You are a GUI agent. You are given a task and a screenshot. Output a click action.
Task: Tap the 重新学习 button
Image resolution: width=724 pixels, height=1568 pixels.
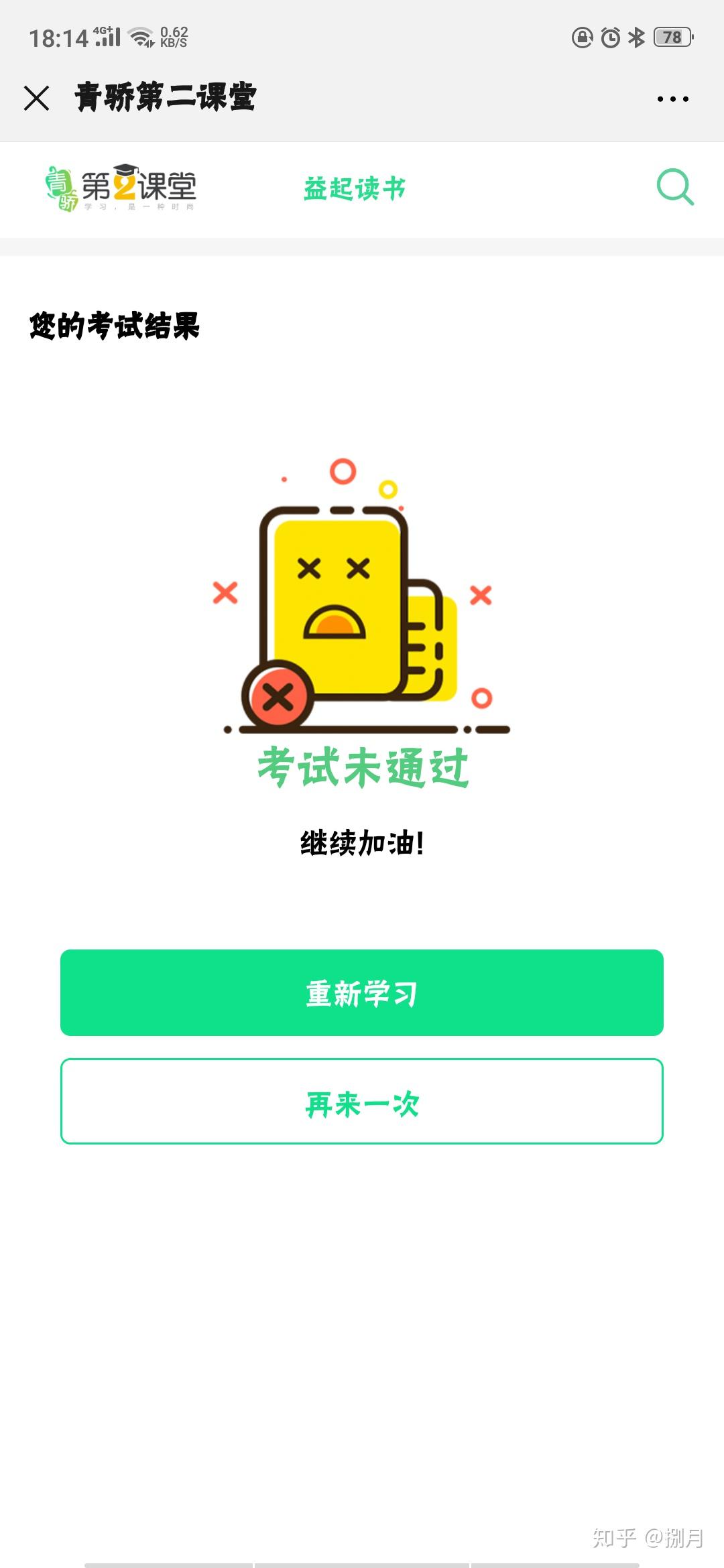362,992
